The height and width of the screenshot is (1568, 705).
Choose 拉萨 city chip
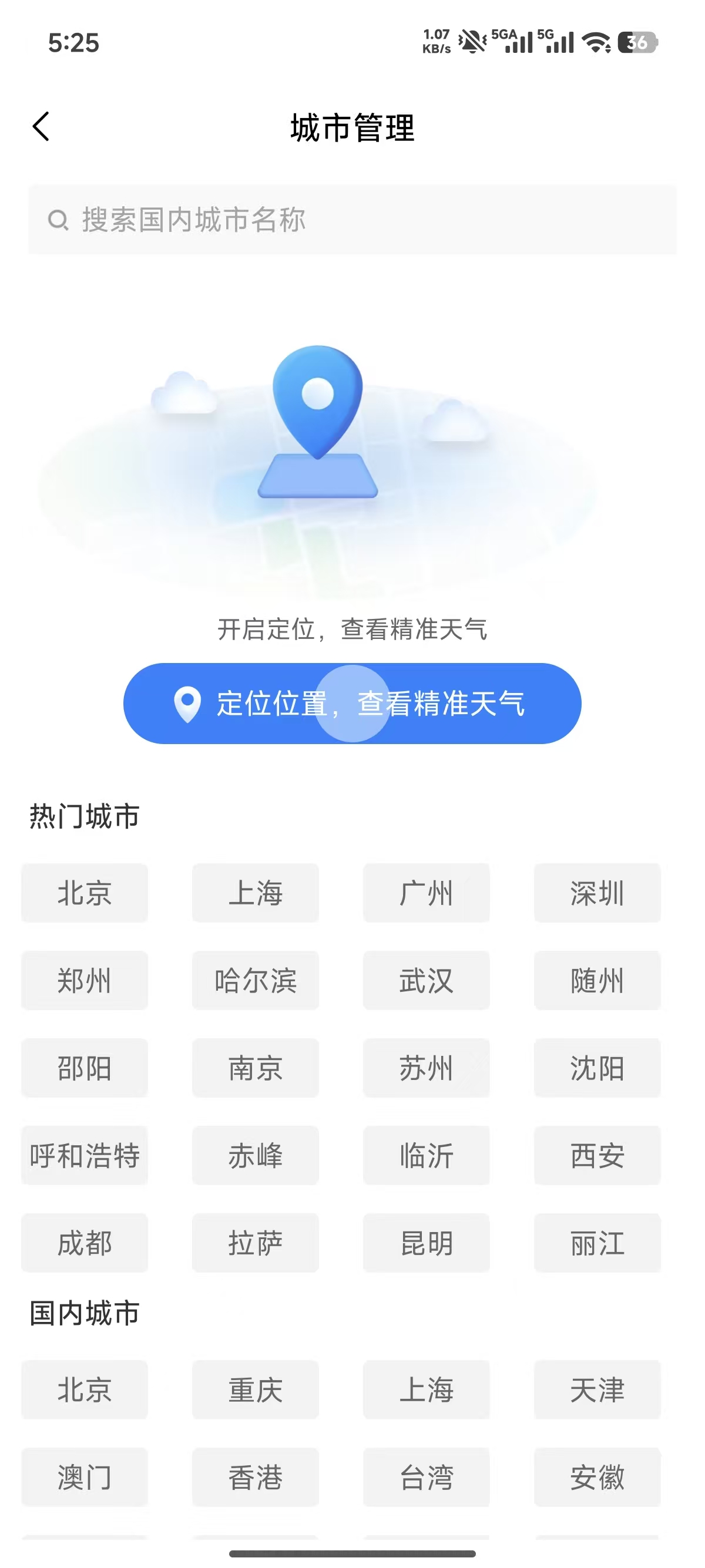coord(256,1243)
